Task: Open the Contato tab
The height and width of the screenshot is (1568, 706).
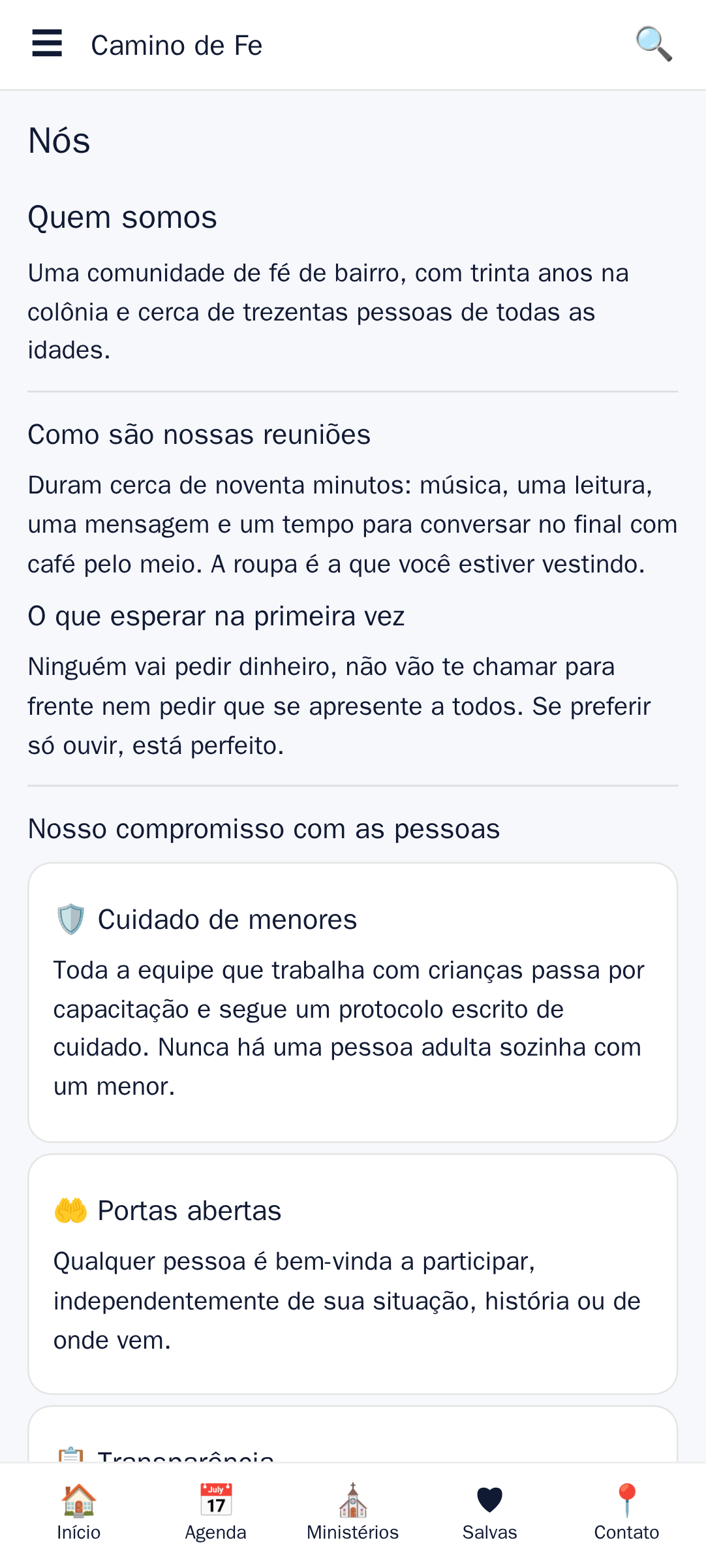Action: pyautogui.click(x=626, y=1512)
